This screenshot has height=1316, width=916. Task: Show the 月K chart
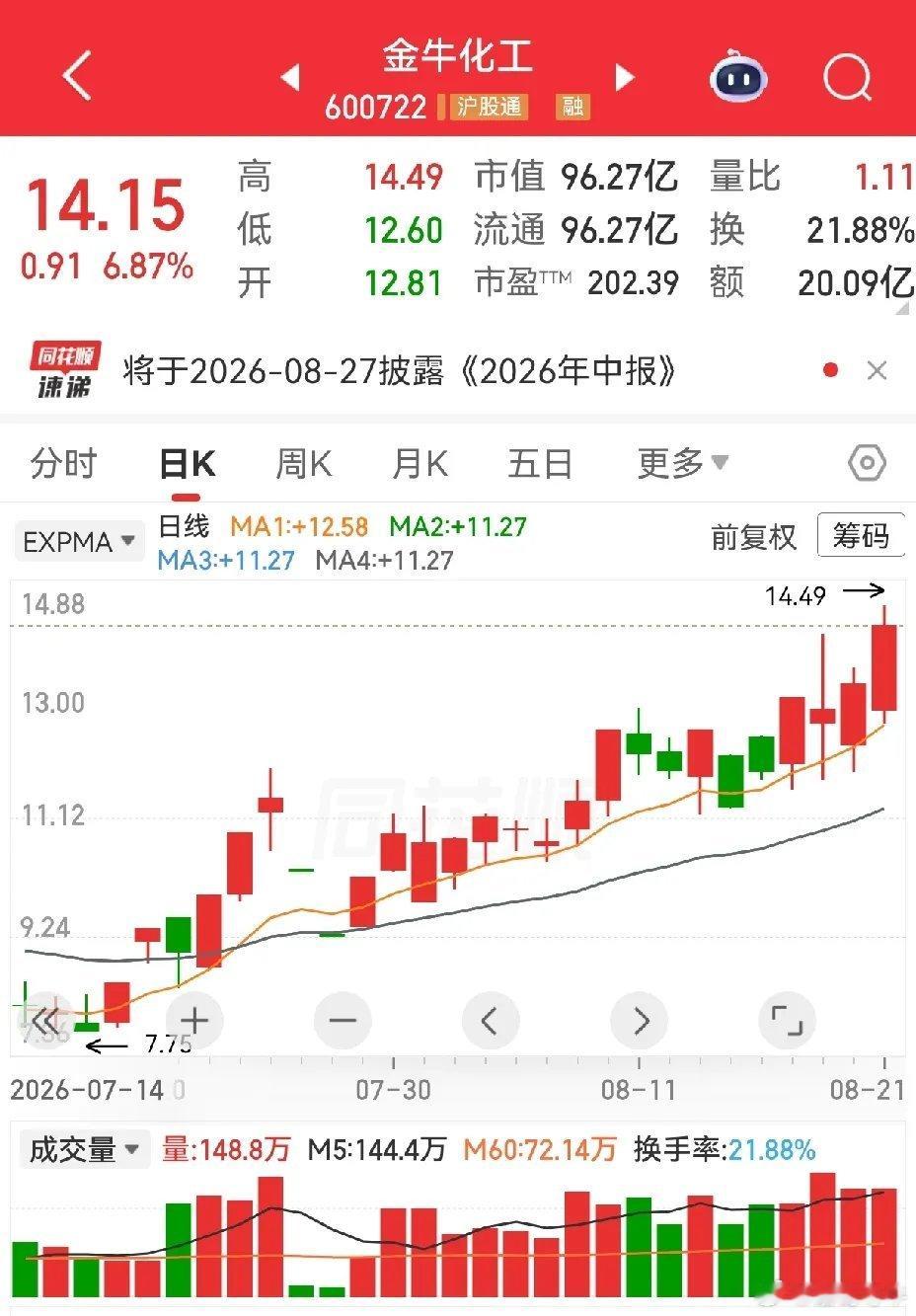click(420, 463)
